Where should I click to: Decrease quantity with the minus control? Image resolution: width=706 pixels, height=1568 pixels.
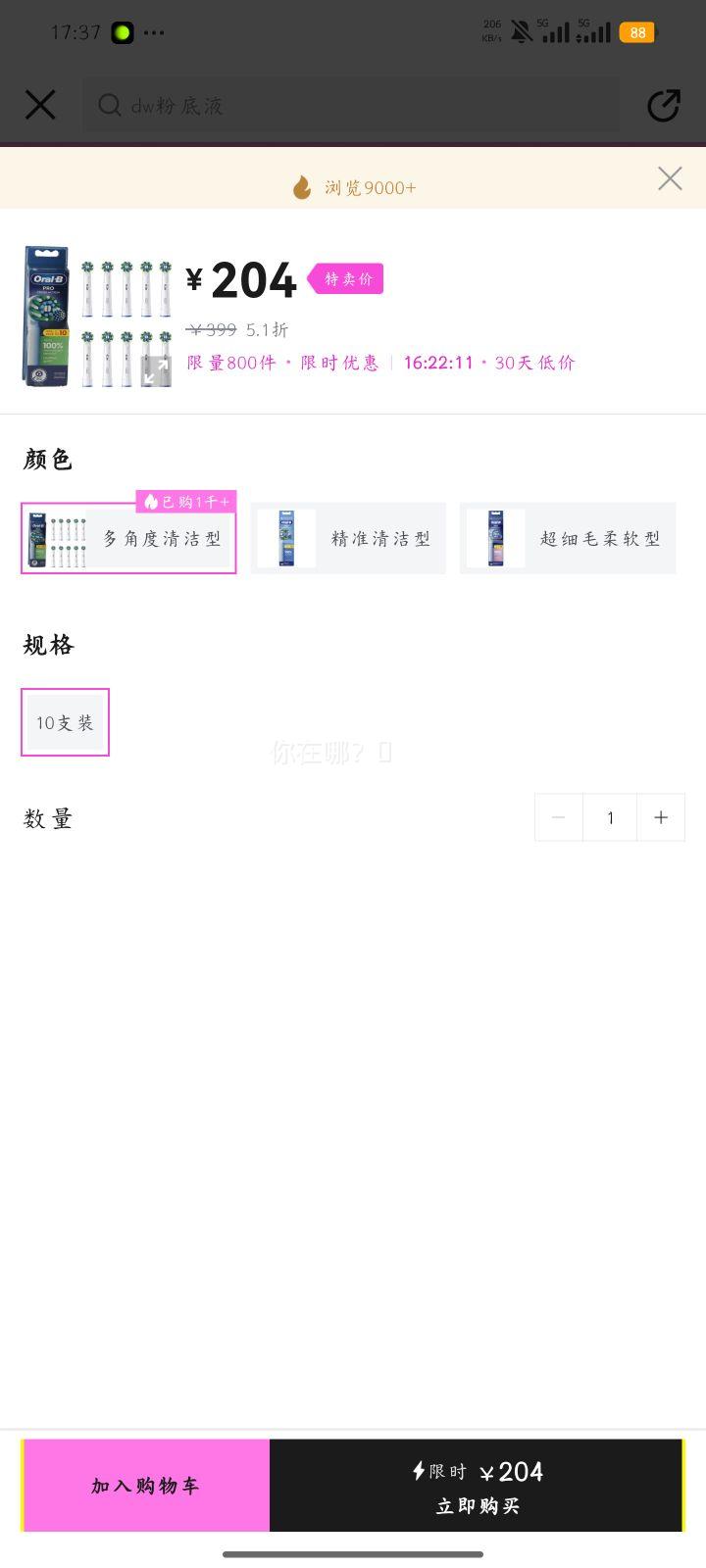coord(558,817)
